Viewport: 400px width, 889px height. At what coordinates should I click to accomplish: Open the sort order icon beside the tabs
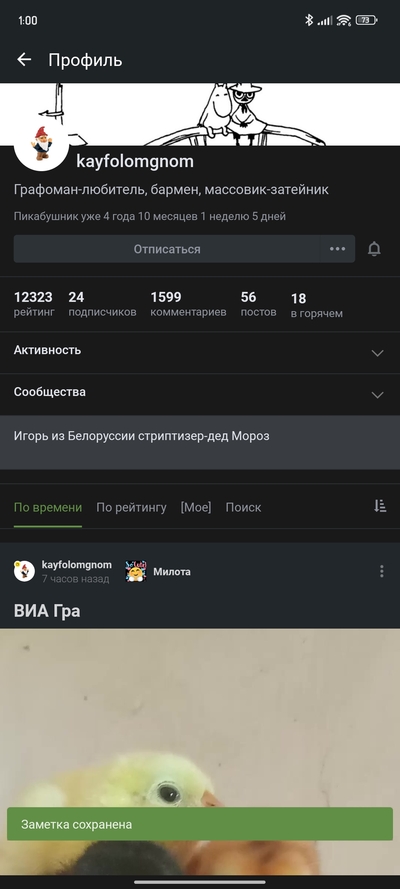[380, 506]
